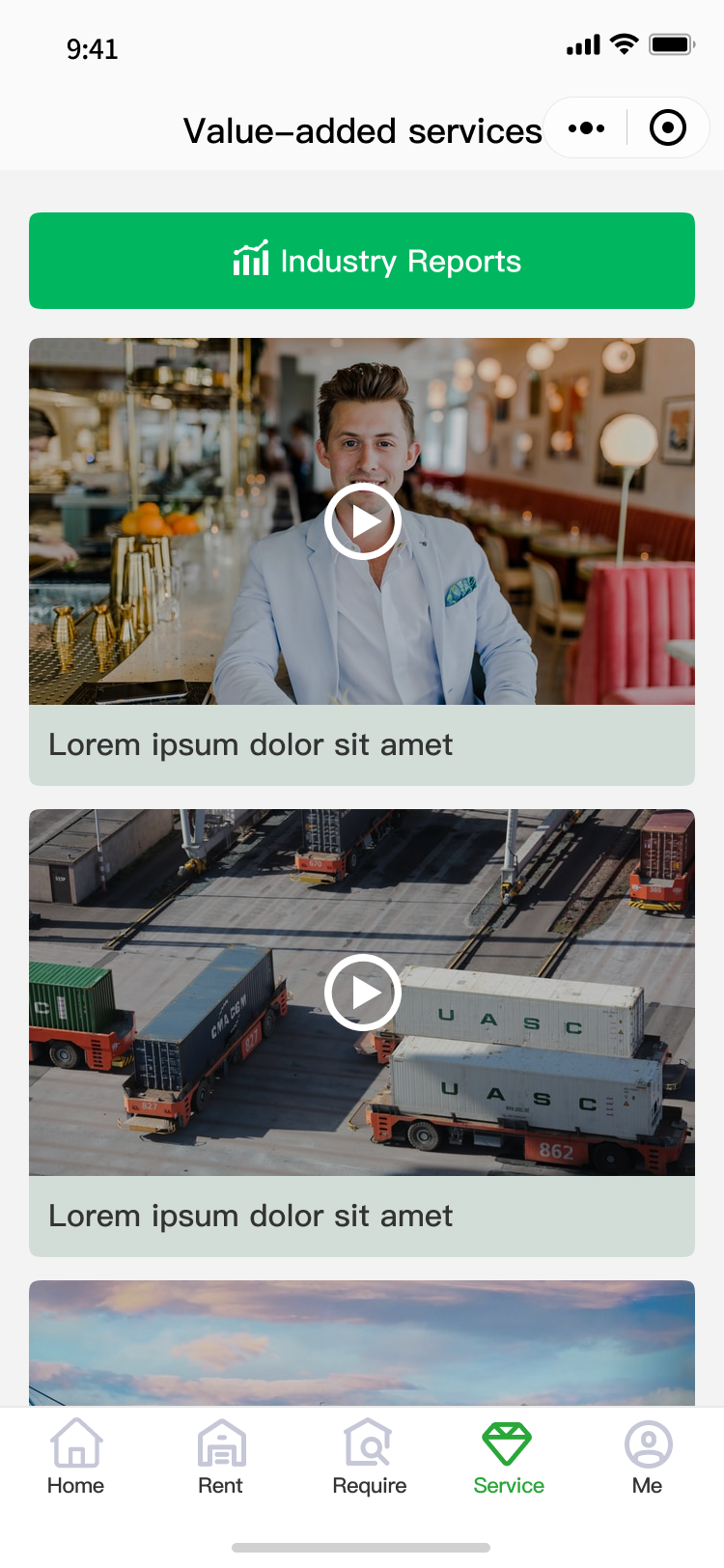Close the mini program with target icon

pos(668,127)
